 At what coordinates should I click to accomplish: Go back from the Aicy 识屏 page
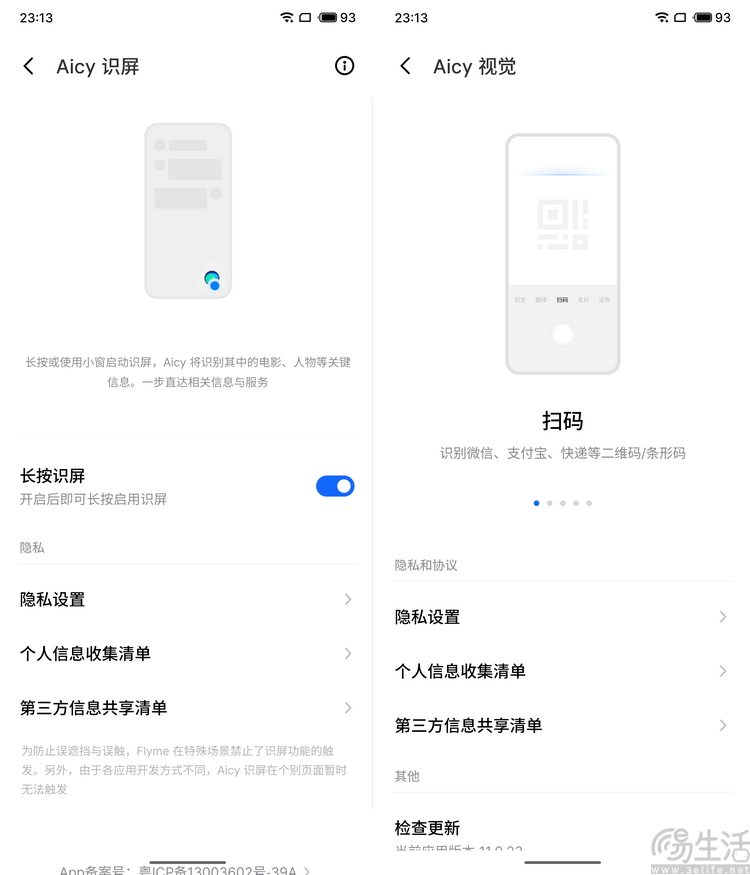pos(29,67)
